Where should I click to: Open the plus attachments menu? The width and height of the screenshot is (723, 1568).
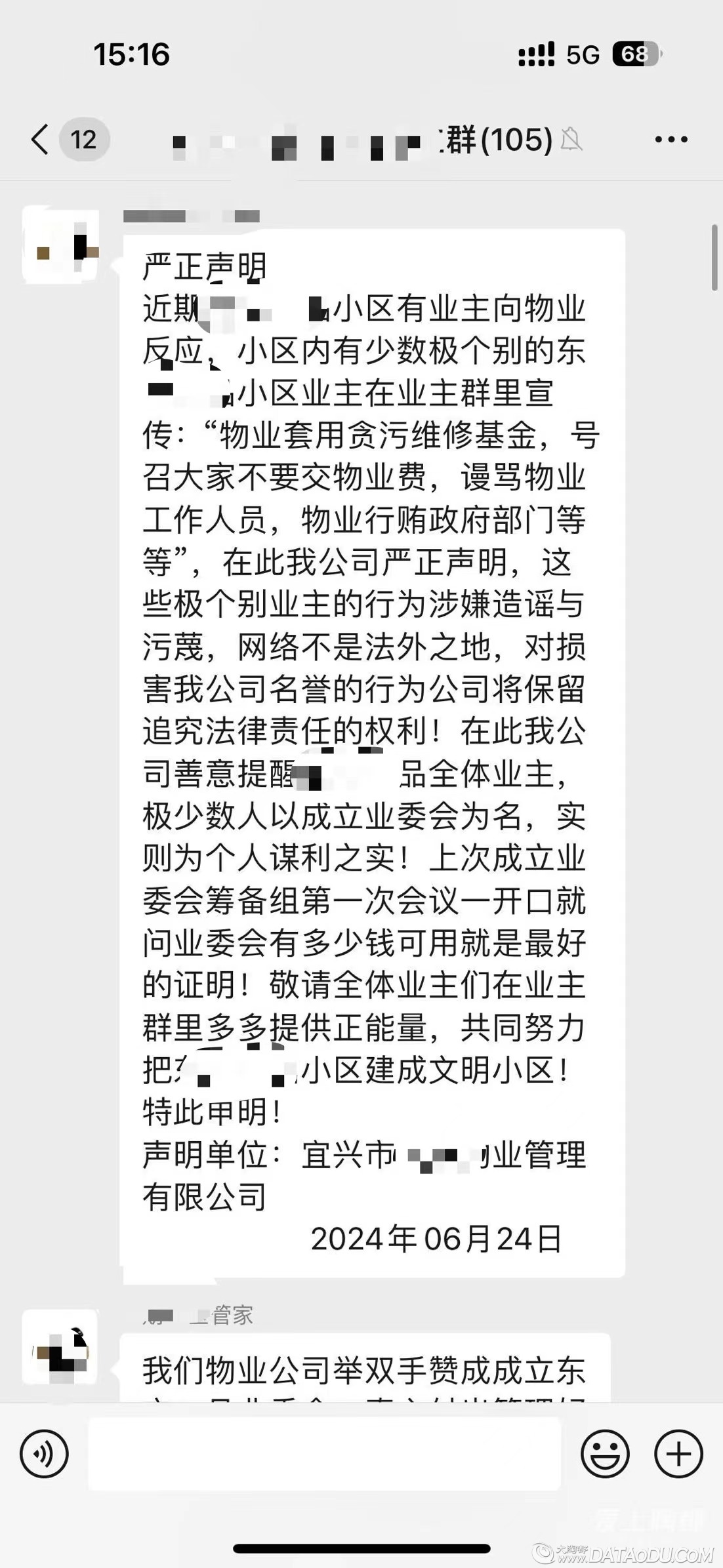click(678, 1453)
